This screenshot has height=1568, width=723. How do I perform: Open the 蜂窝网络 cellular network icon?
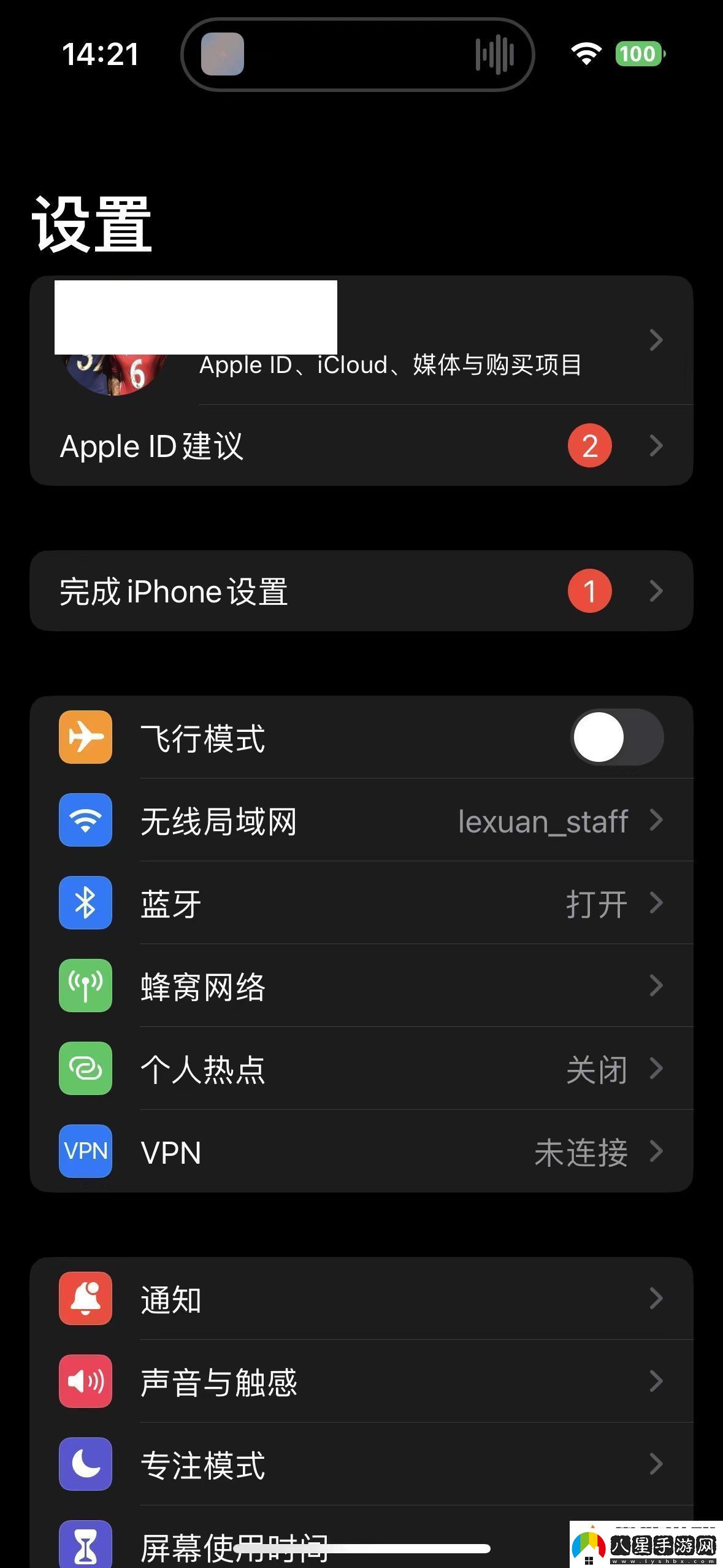[x=85, y=986]
